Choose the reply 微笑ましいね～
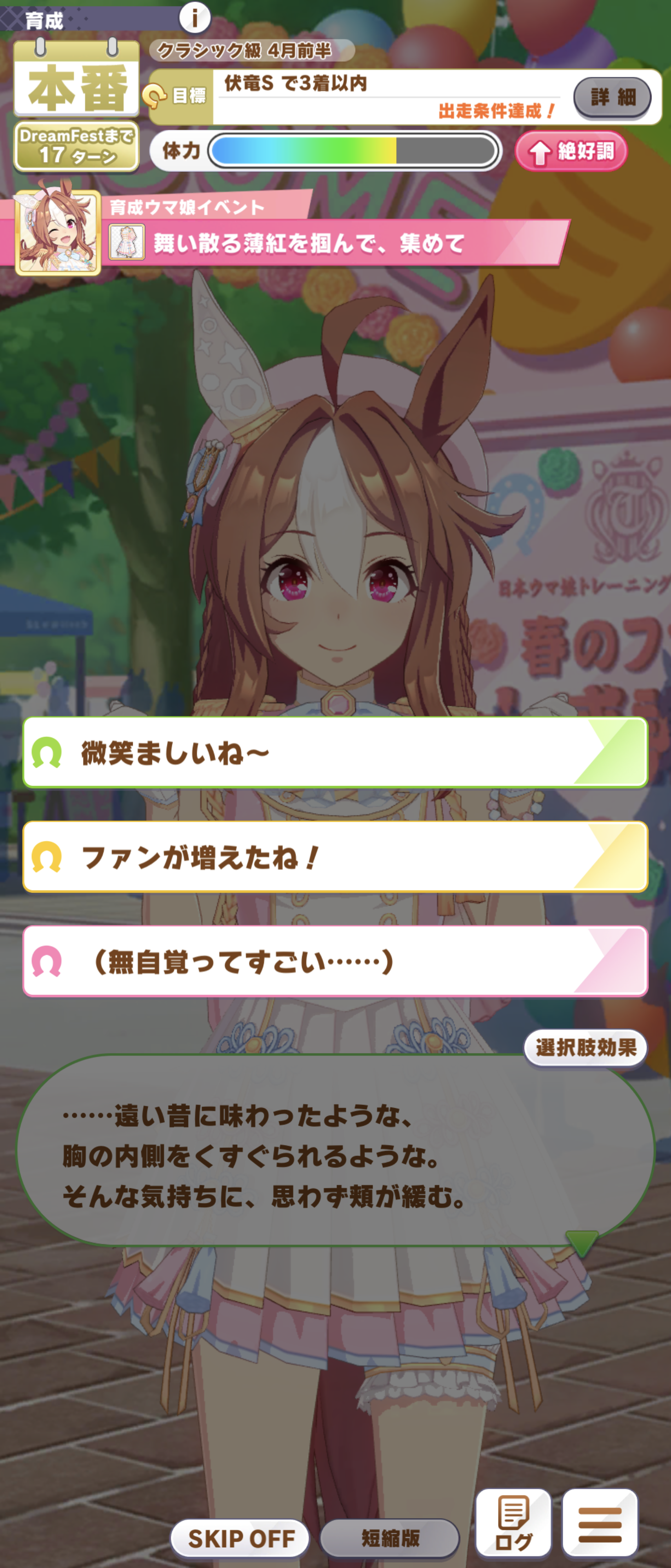This screenshot has width=671, height=1568. click(x=335, y=752)
